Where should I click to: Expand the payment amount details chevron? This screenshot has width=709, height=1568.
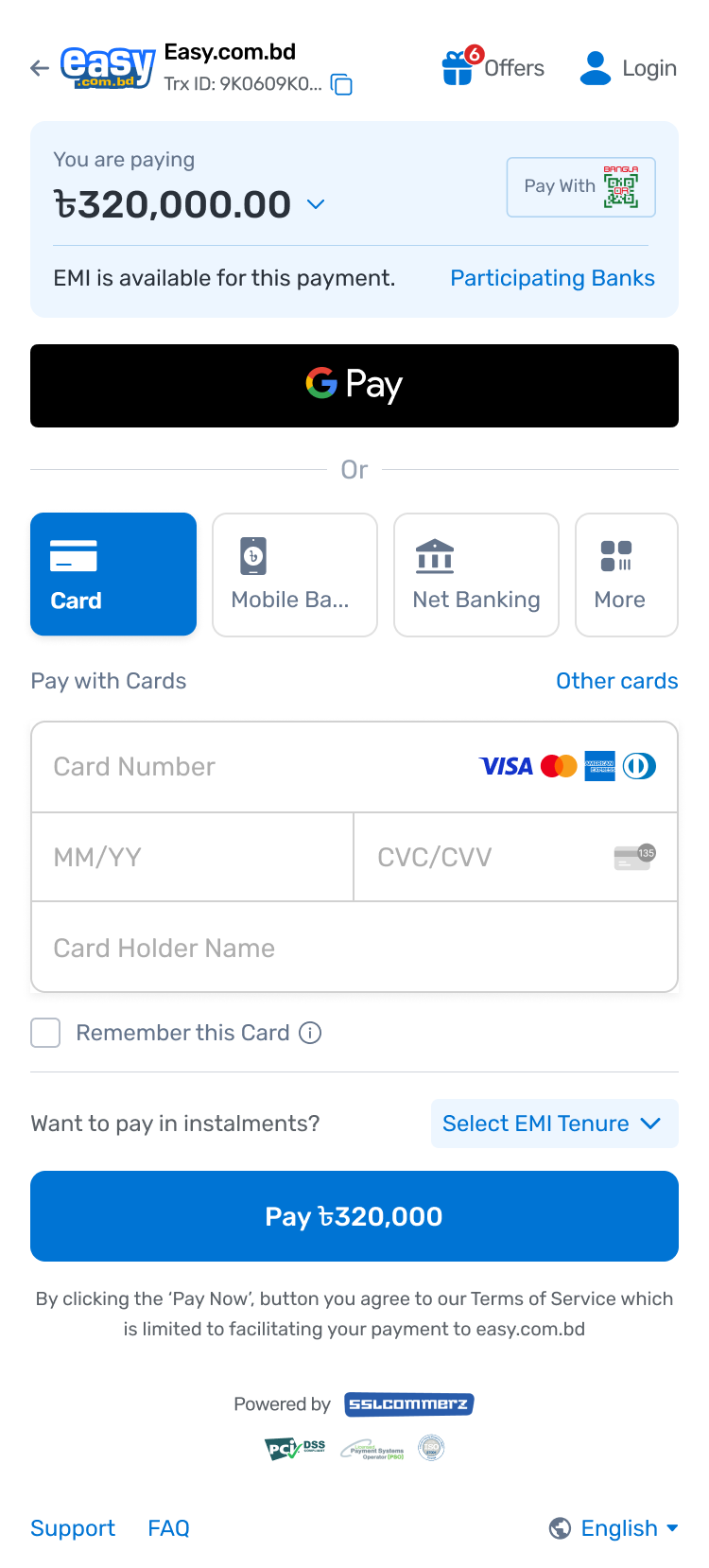(x=316, y=204)
